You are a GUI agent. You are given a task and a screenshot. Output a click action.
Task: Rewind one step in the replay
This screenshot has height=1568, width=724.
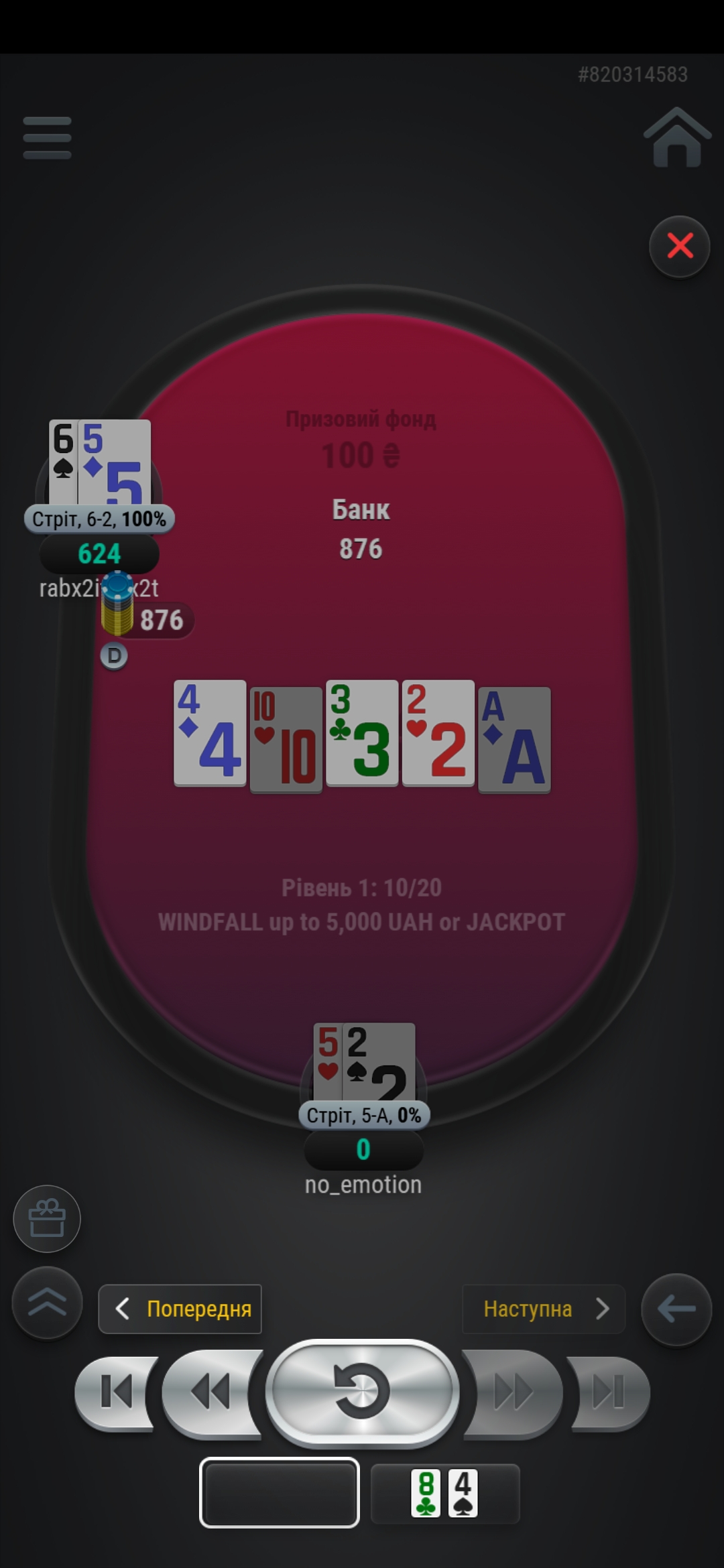[x=211, y=1392]
